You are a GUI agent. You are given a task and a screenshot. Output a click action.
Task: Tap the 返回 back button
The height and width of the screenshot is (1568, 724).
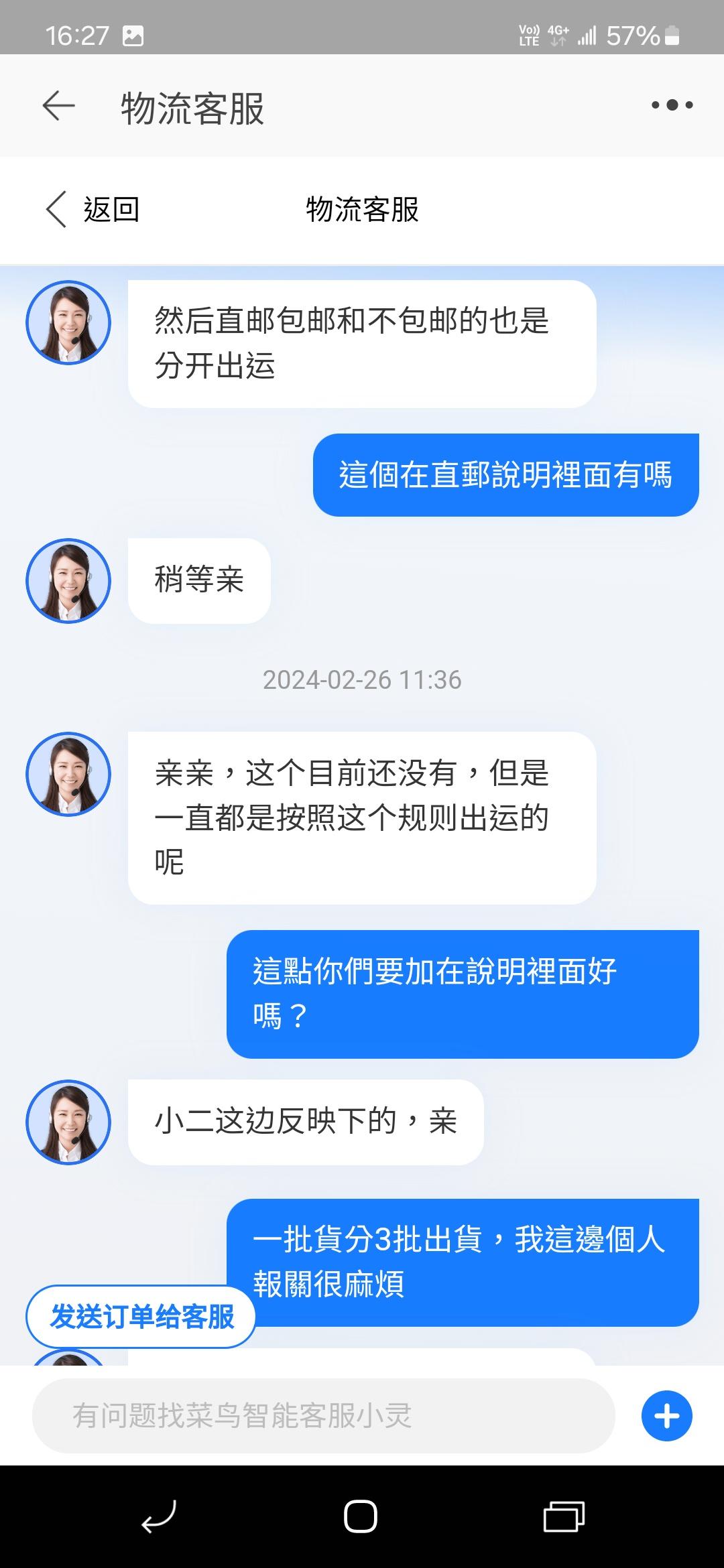click(x=93, y=210)
